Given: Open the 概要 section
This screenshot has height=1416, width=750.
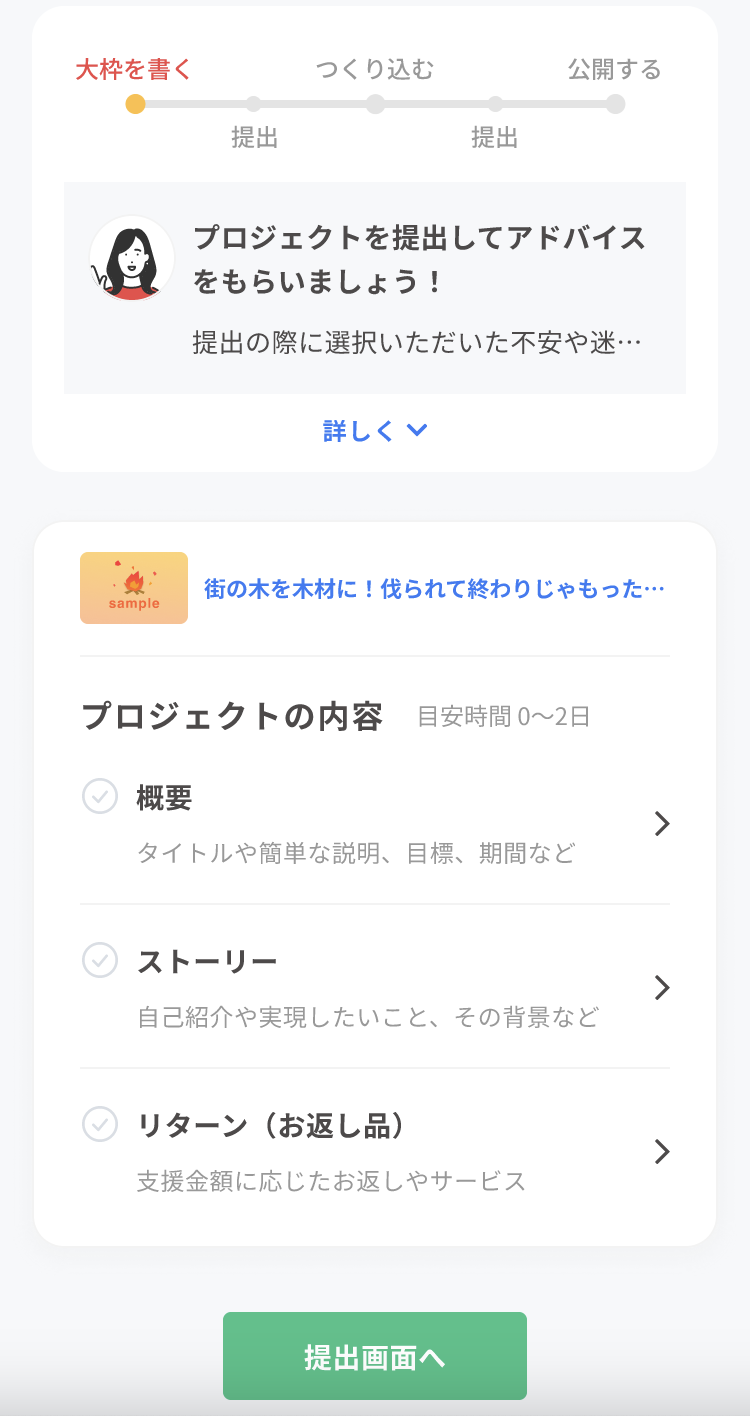Looking at the screenshot, I should click(375, 823).
